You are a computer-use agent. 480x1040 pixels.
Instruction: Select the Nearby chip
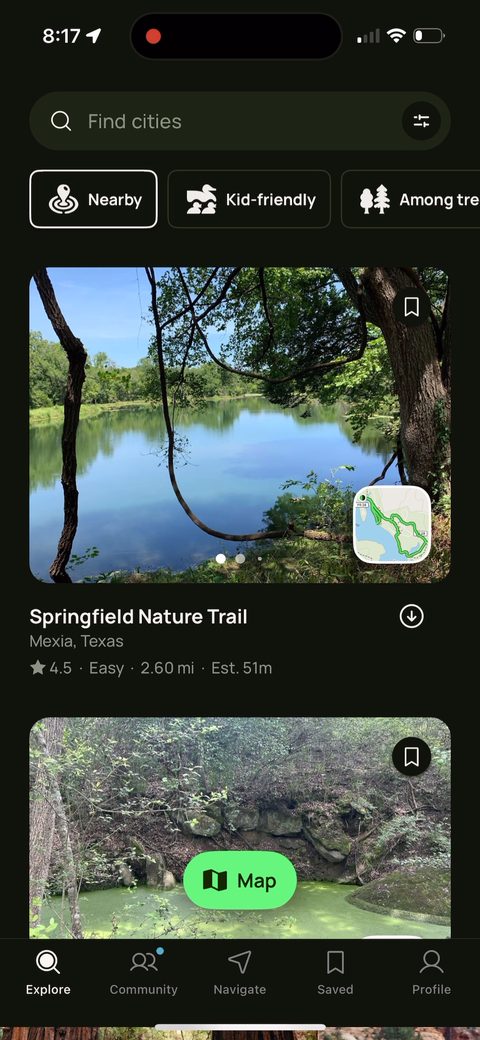[93, 199]
